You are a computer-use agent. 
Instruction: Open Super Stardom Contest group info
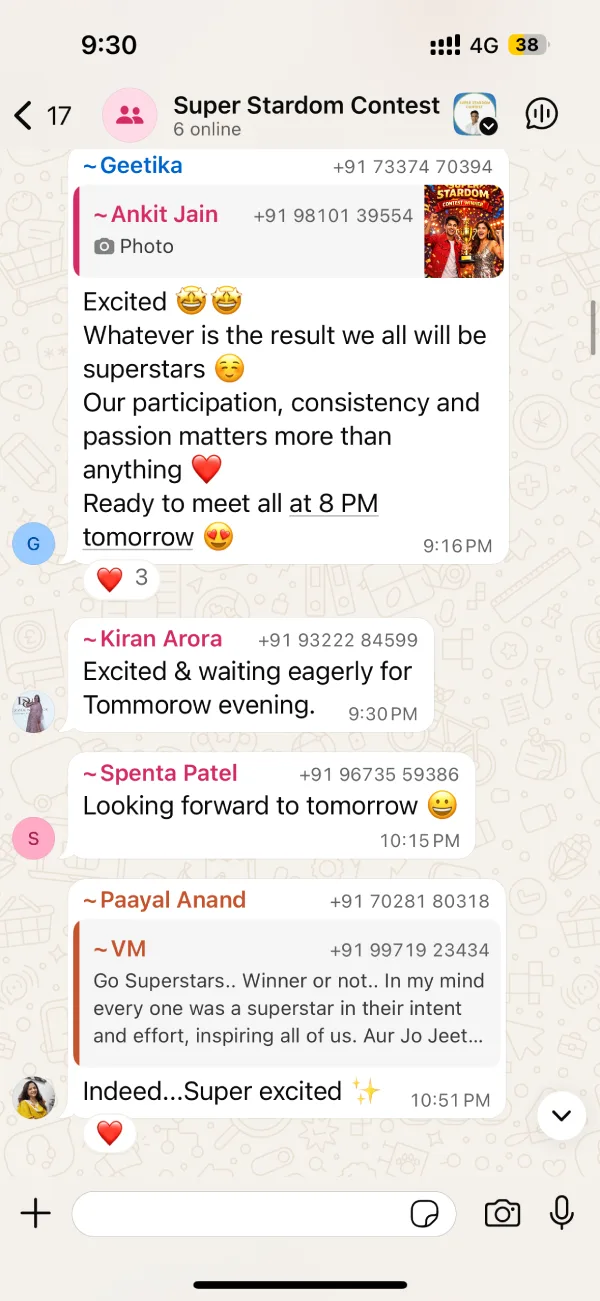pos(306,116)
